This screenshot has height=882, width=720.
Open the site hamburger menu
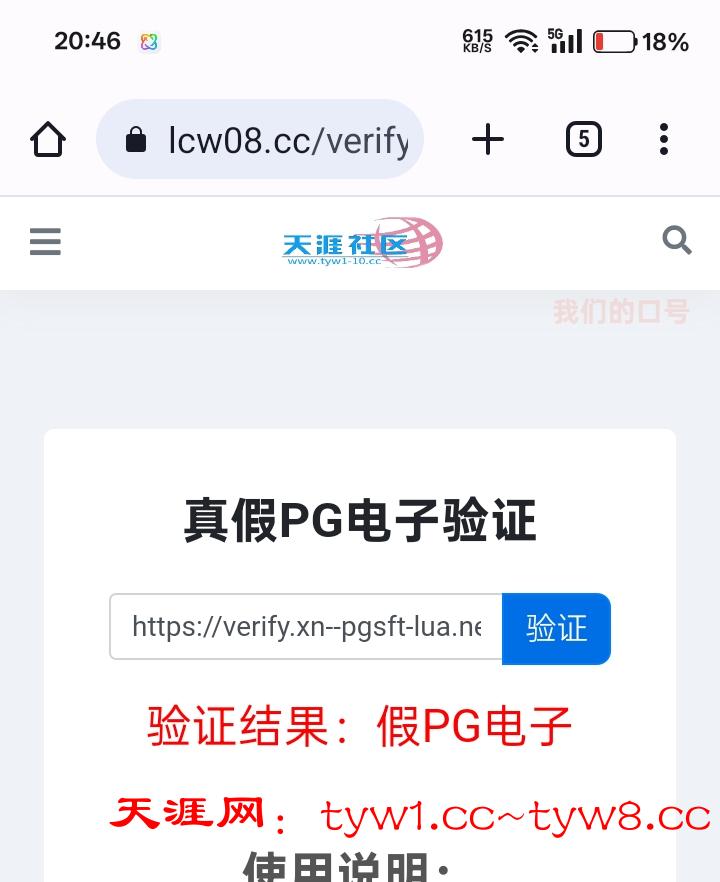(45, 242)
